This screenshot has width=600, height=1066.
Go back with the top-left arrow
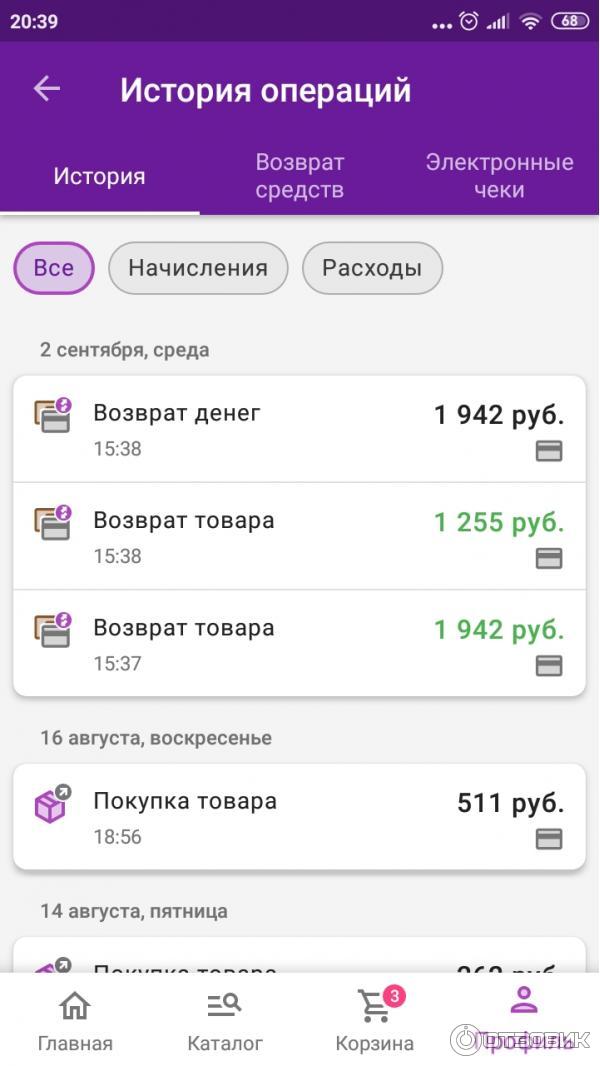coord(47,89)
